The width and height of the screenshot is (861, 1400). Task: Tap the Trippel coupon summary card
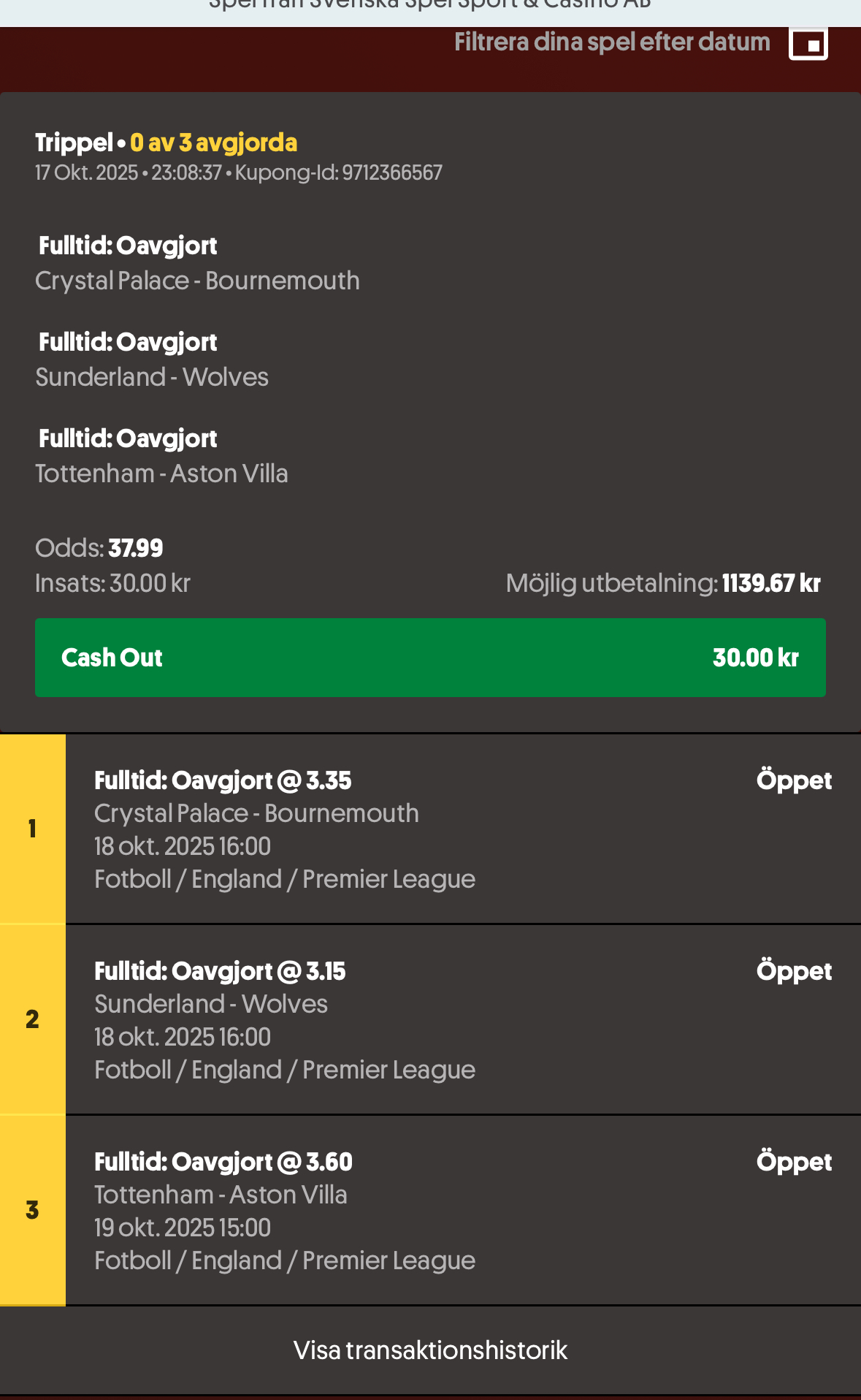[x=430, y=365]
